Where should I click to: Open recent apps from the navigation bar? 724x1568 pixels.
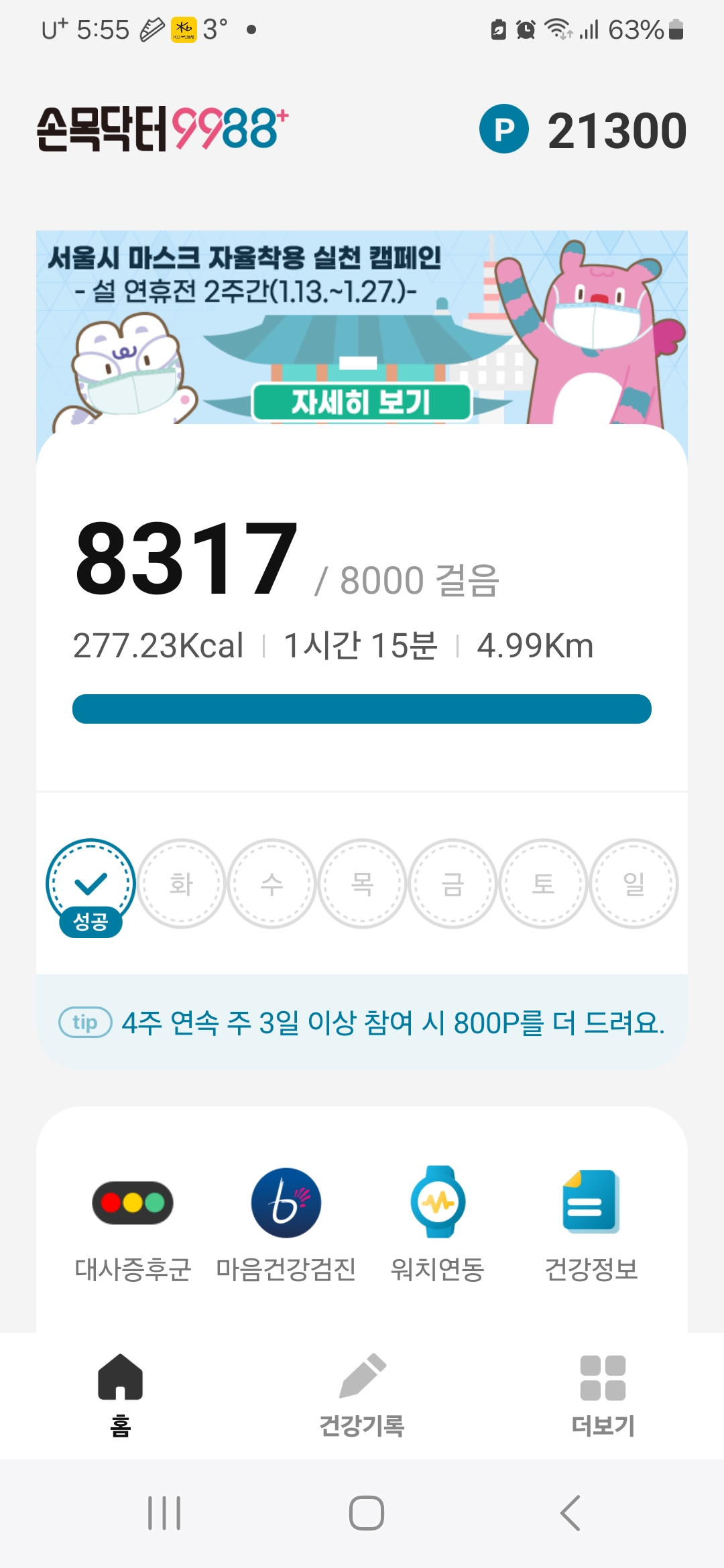(x=164, y=1513)
